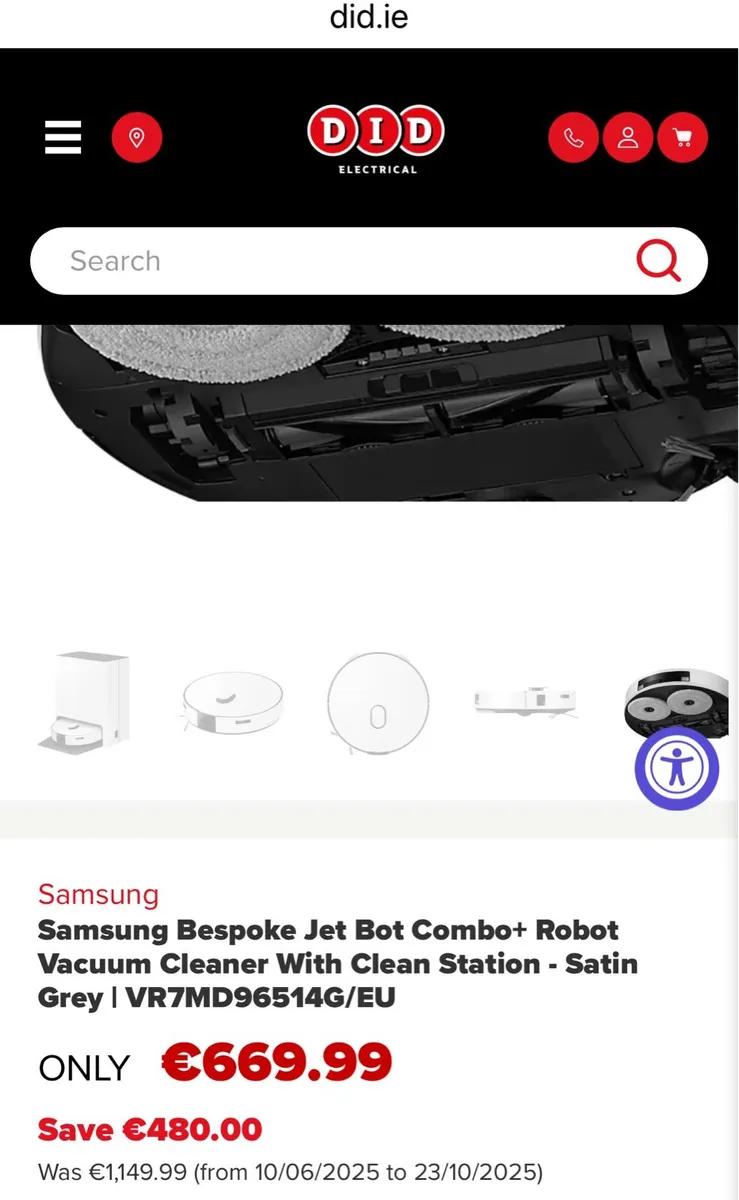Select the side-profile robot thumbnail
The height and width of the screenshot is (1200, 739).
coord(526,701)
